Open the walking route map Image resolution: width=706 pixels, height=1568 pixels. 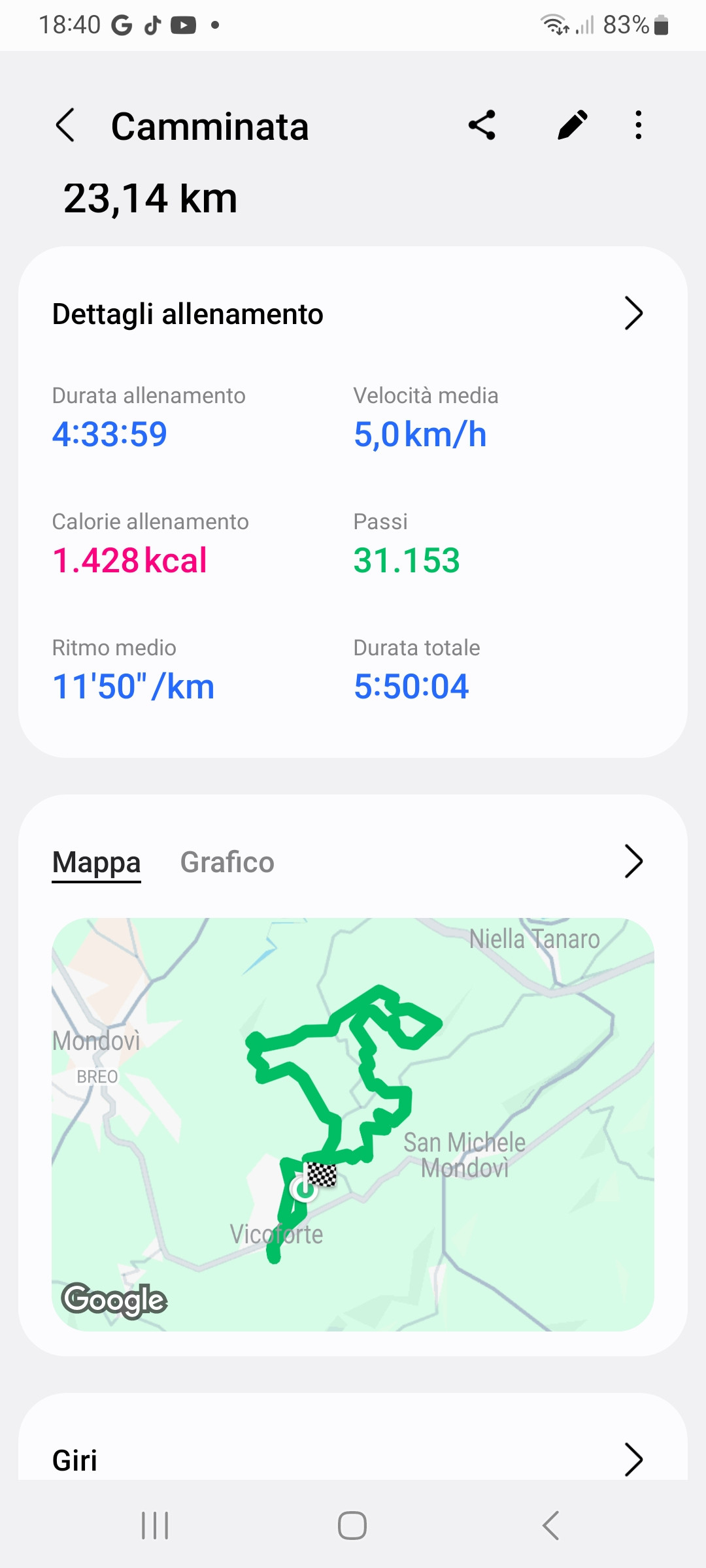[353, 1124]
